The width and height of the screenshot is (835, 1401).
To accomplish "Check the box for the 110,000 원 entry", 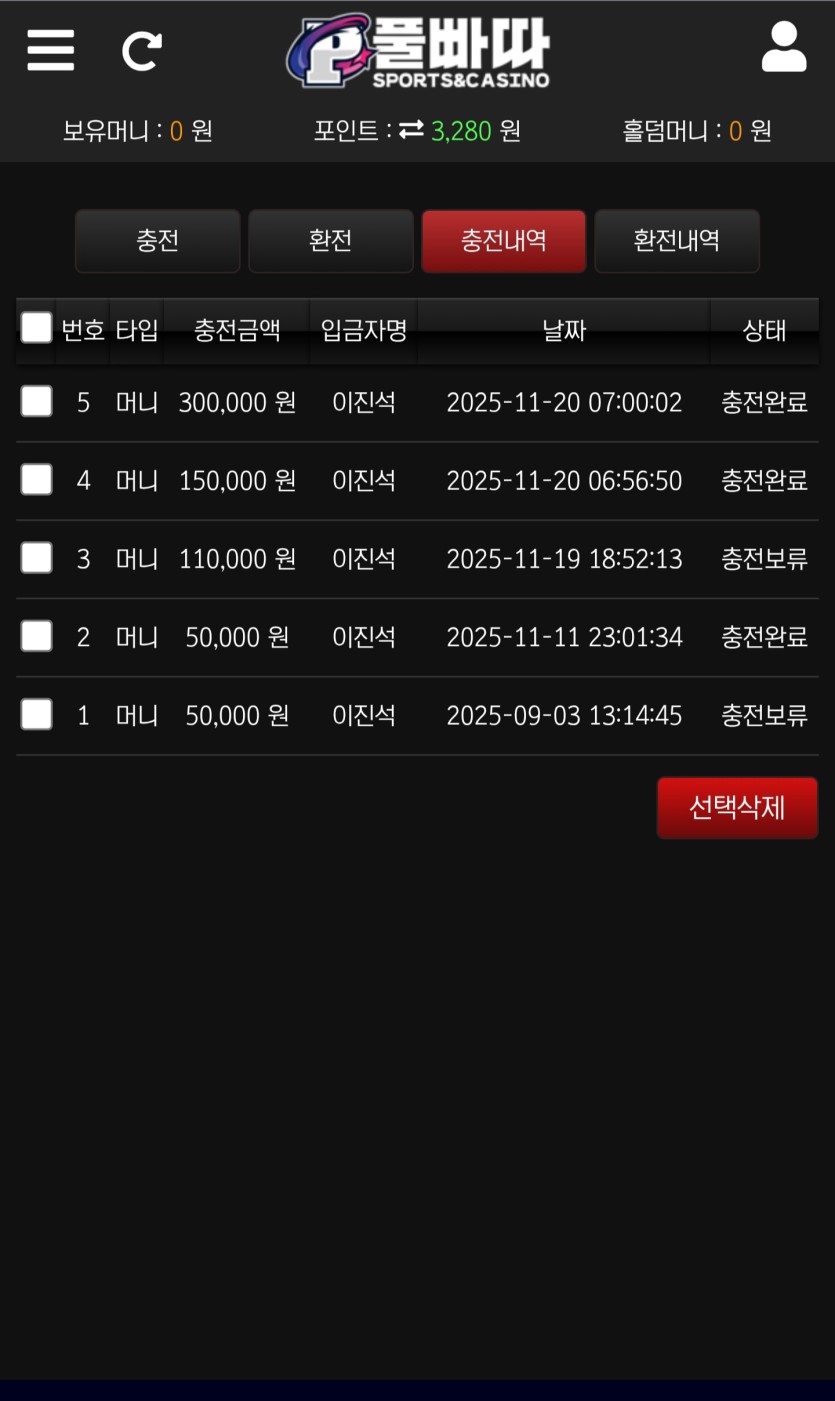I will click(x=36, y=558).
